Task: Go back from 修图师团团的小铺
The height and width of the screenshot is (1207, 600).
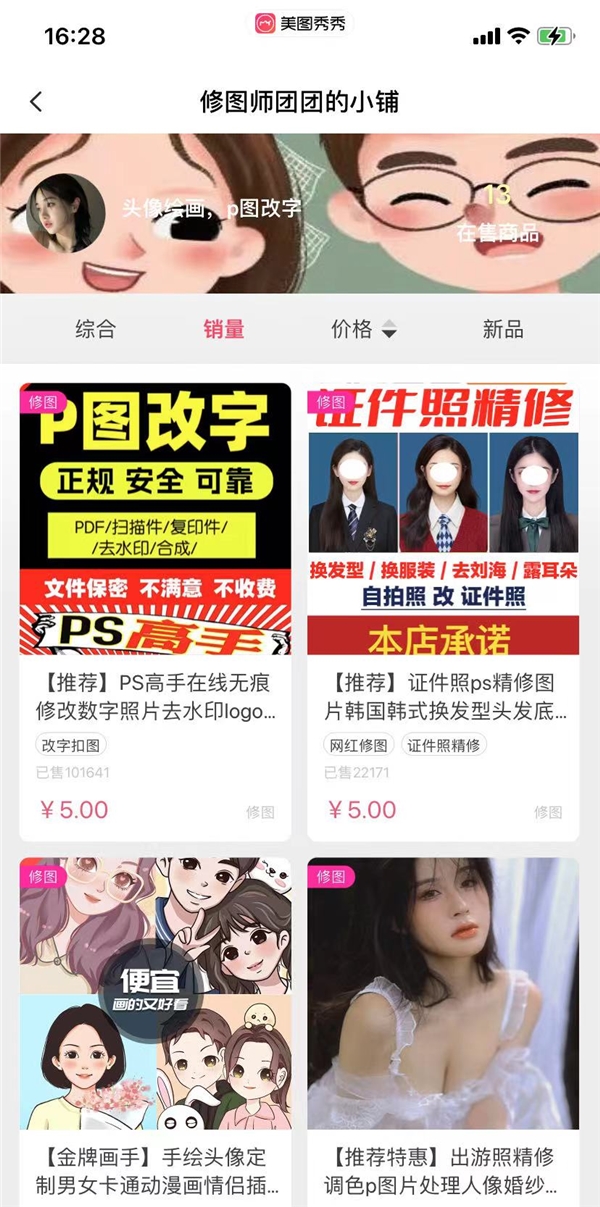Action: pyautogui.click(x=37, y=102)
